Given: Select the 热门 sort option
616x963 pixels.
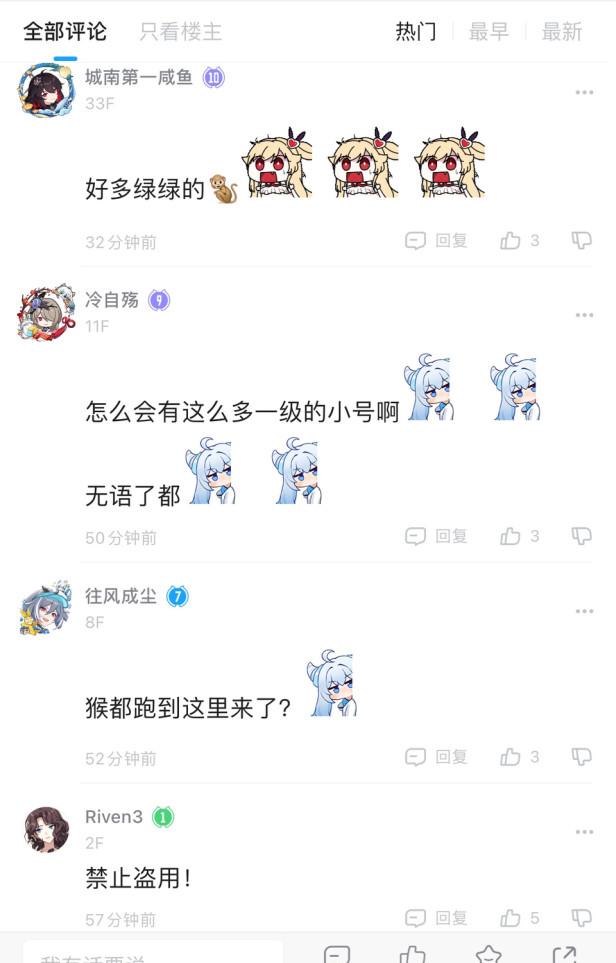Looking at the screenshot, I should pyautogui.click(x=416, y=32).
